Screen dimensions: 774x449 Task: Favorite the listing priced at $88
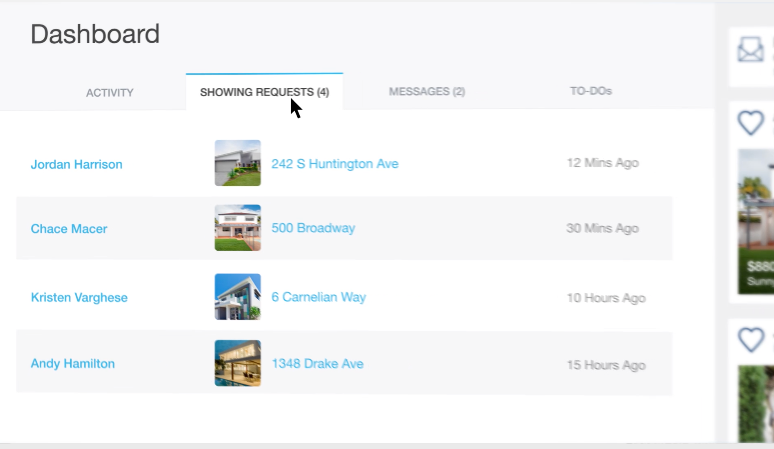[x=750, y=124]
